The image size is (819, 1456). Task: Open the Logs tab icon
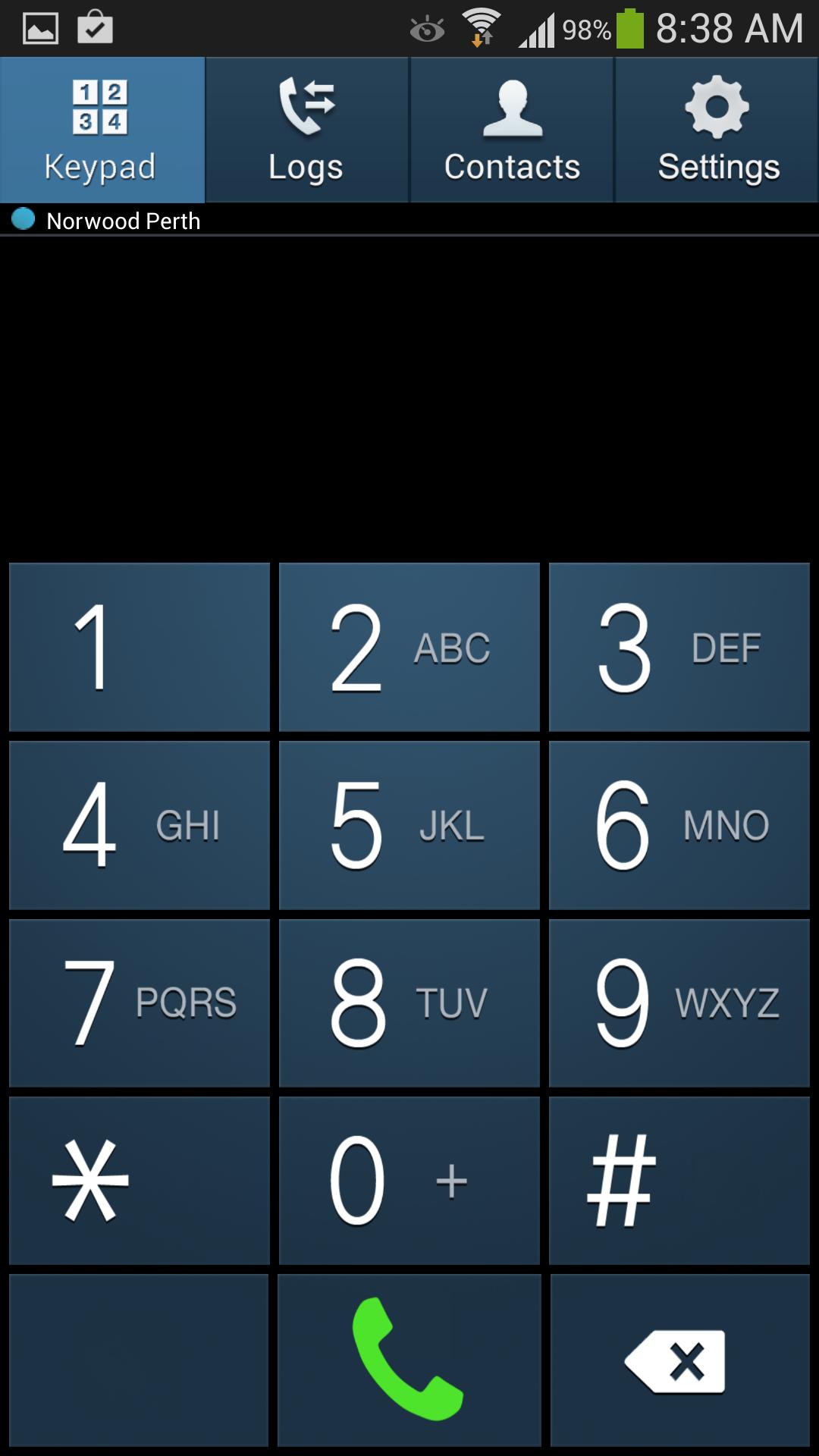coord(305,106)
